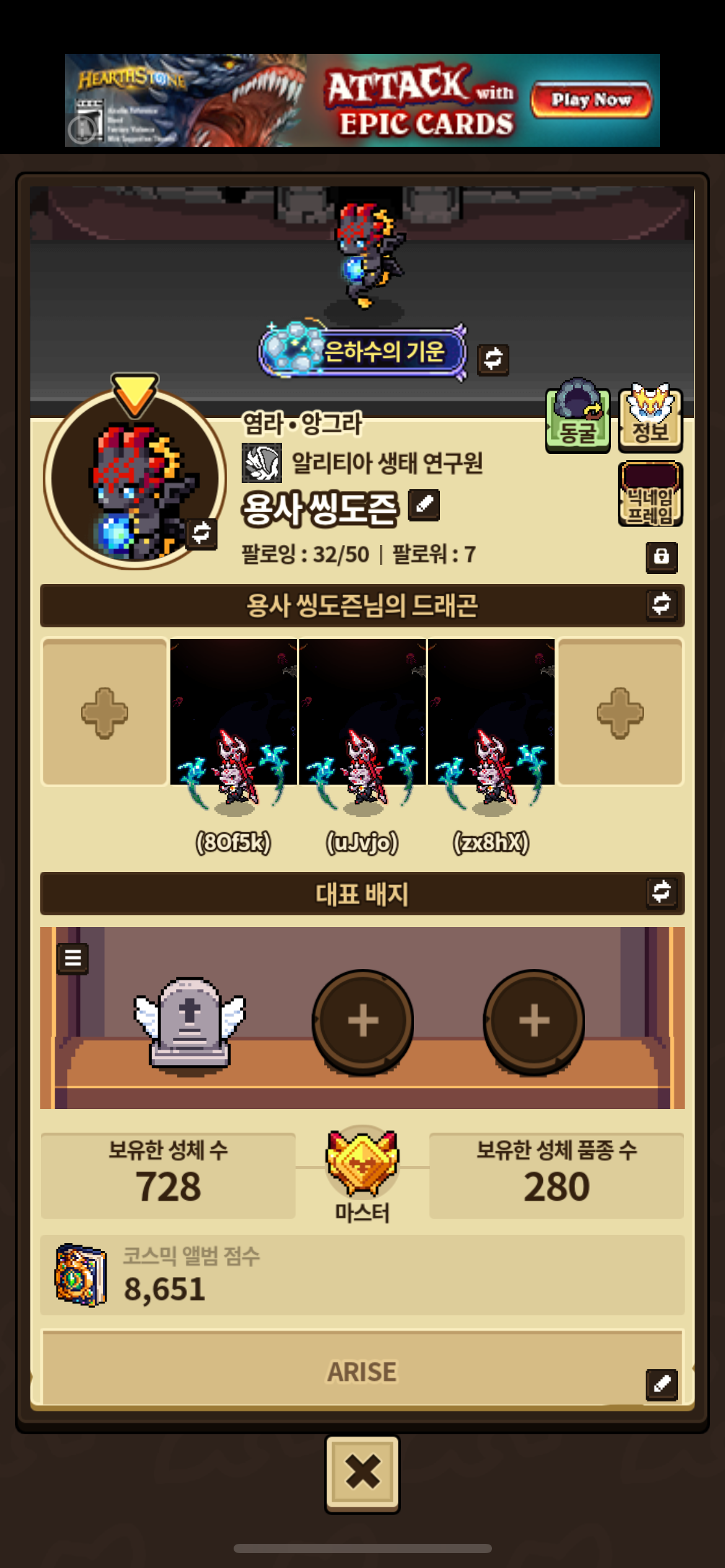Edit the ARISE profile message
This screenshot has width=725, height=1568.
point(661,1384)
